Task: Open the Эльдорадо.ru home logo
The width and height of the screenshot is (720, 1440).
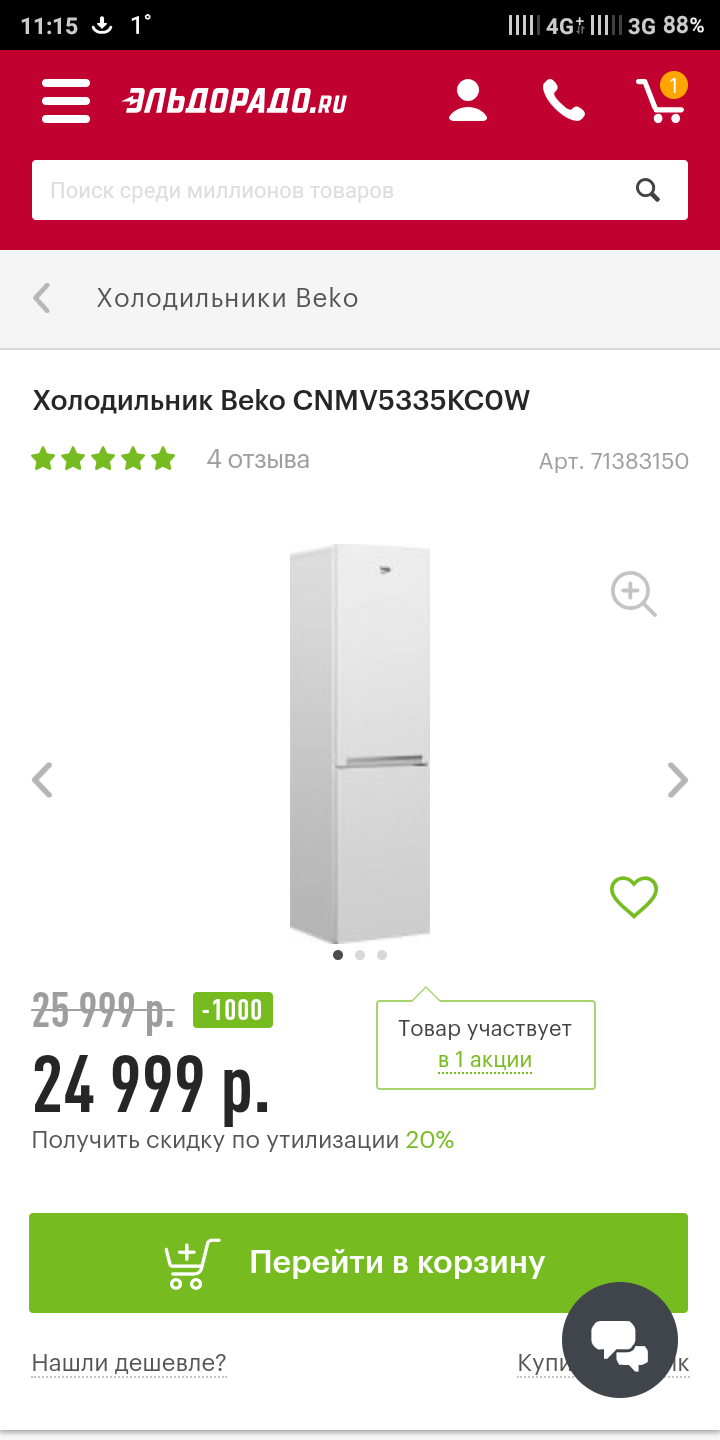Action: [235, 101]
